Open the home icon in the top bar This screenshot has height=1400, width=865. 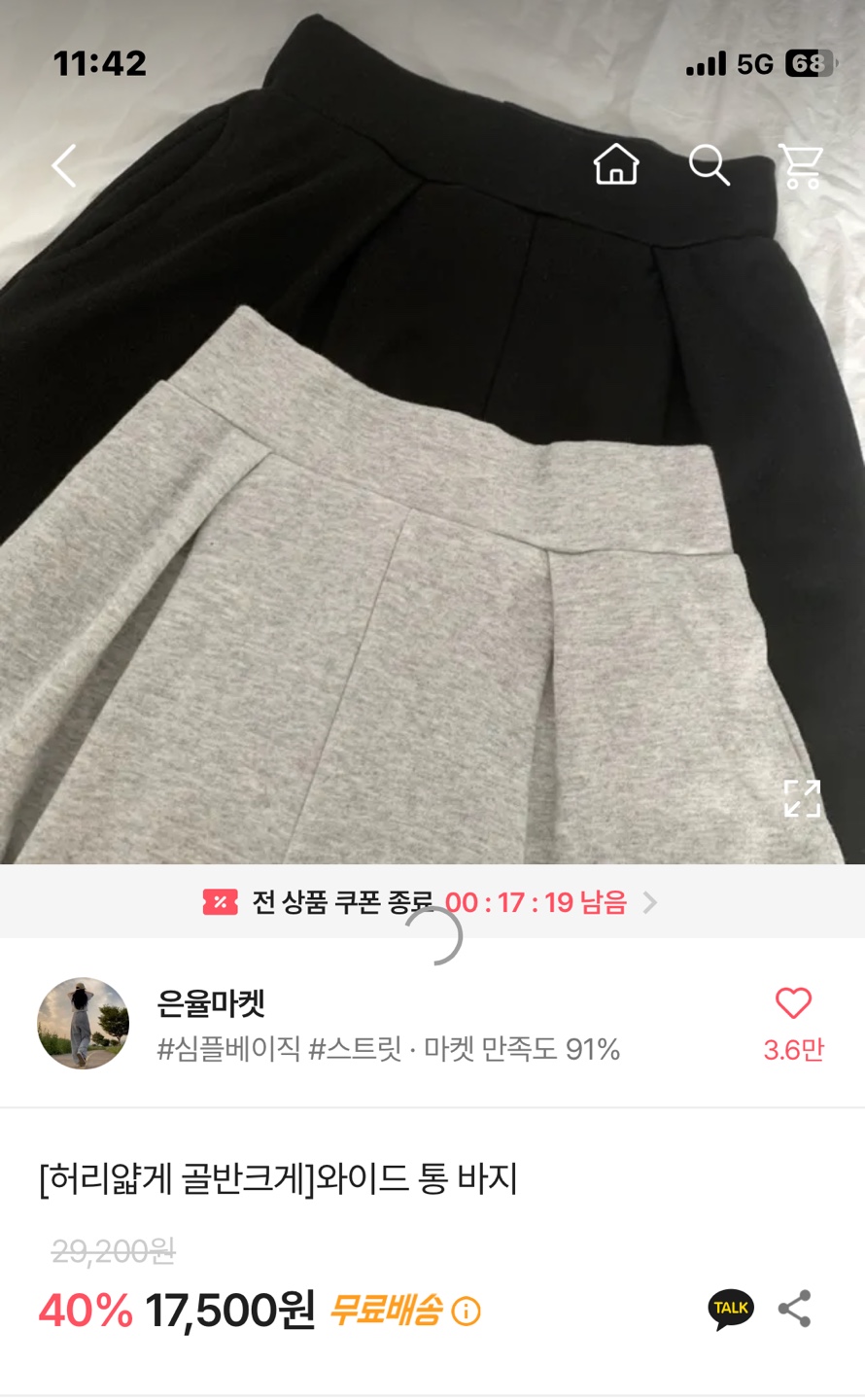click(x=616, y=164)
